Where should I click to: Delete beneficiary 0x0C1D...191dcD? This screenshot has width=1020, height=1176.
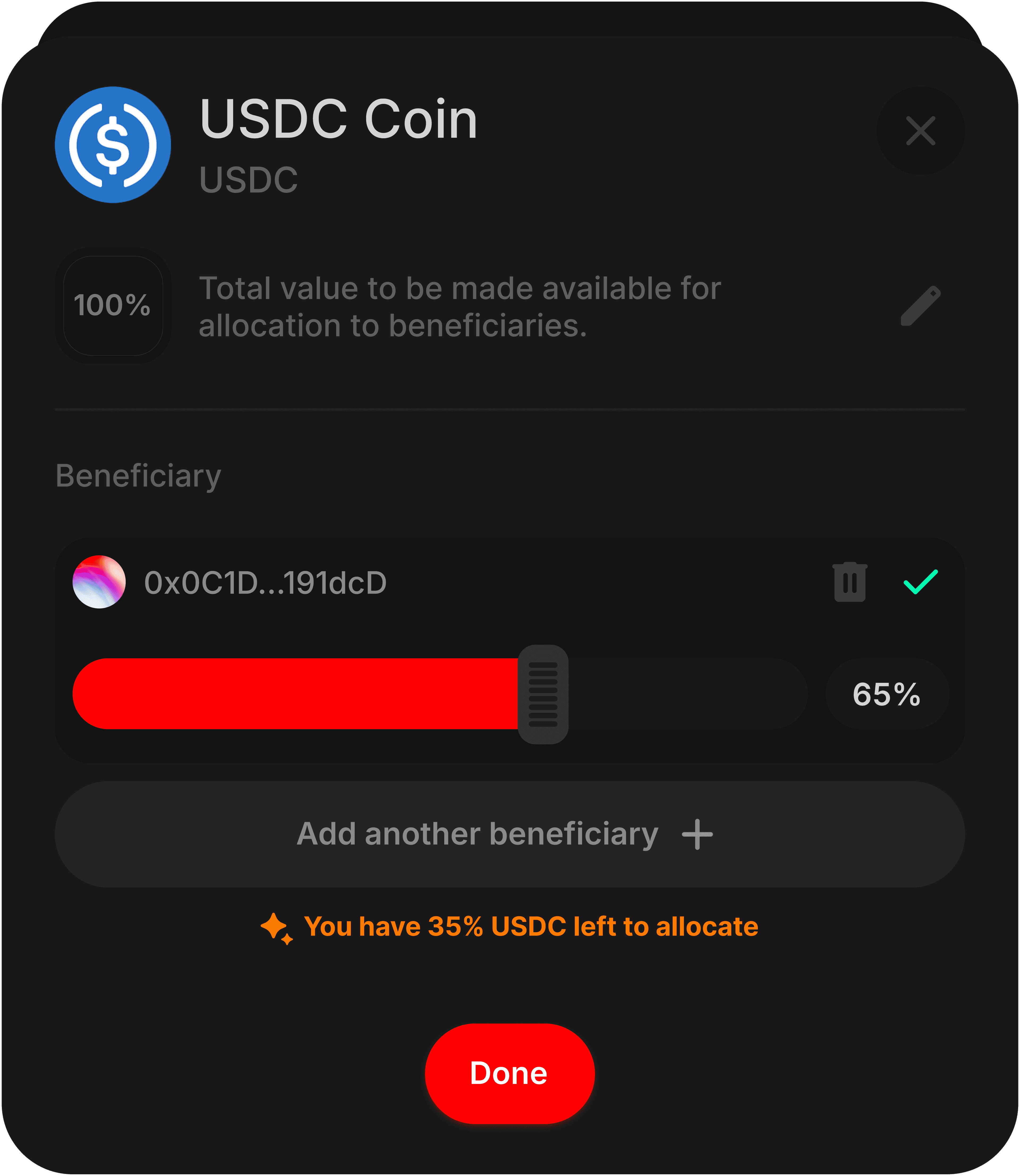849,582
